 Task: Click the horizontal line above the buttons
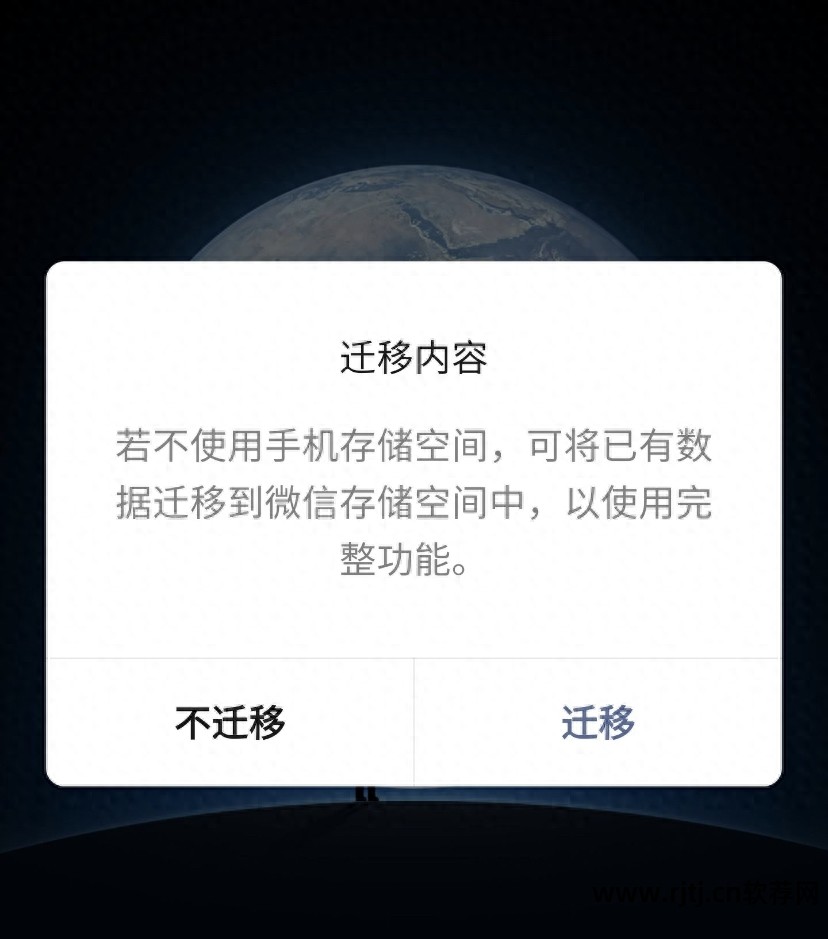413,660
